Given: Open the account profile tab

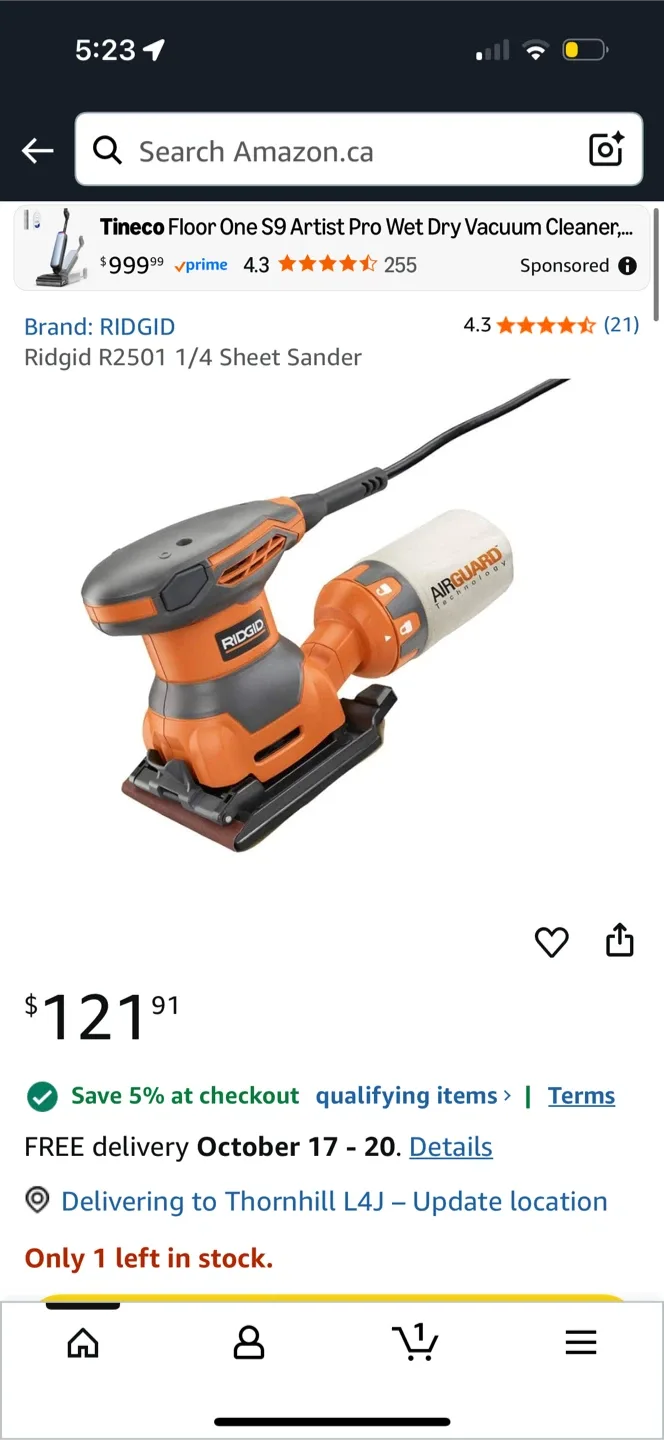Looking at the screenshot, I should (248, 1343).
